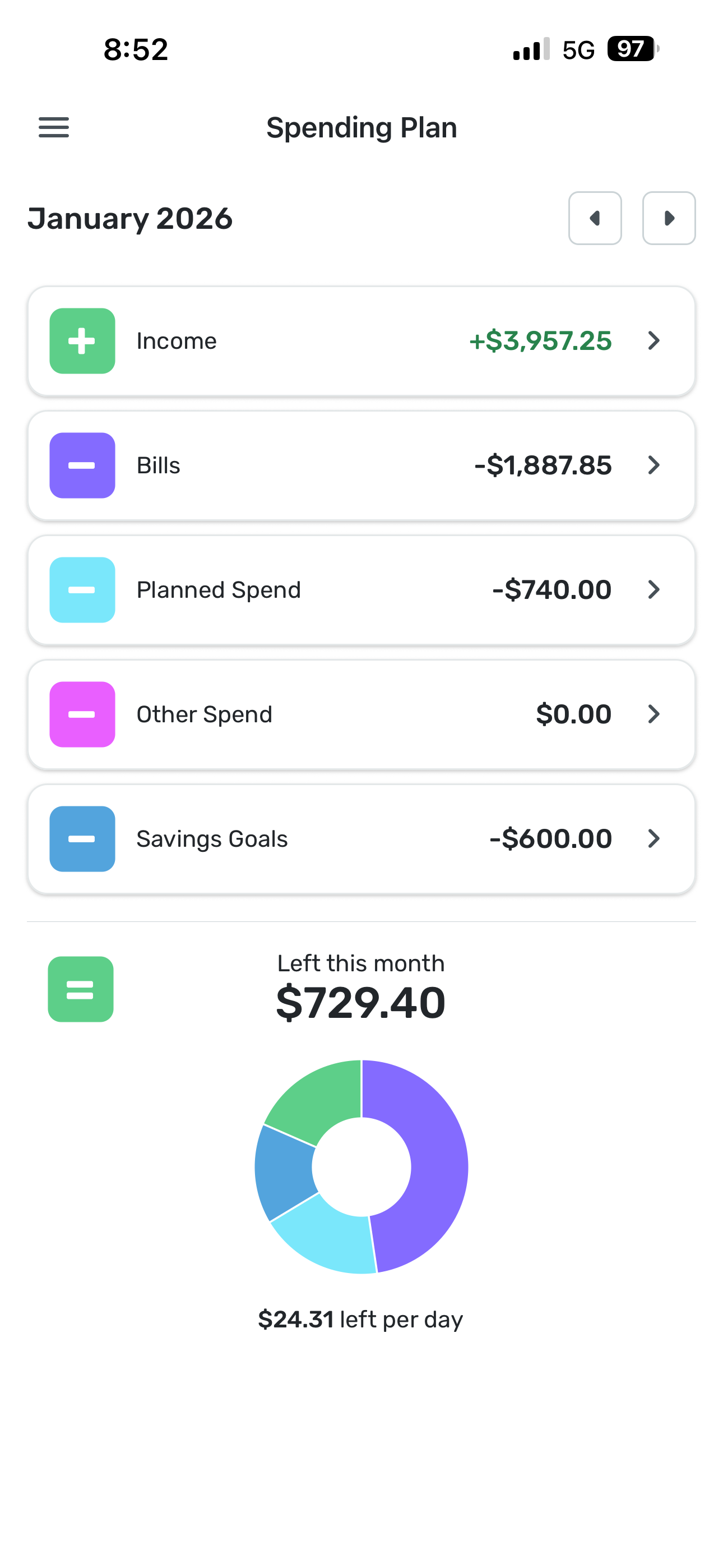The width and height of the screenshot is (723, 1568).
Task: Go to the previous month
Action: coord(595,218)
